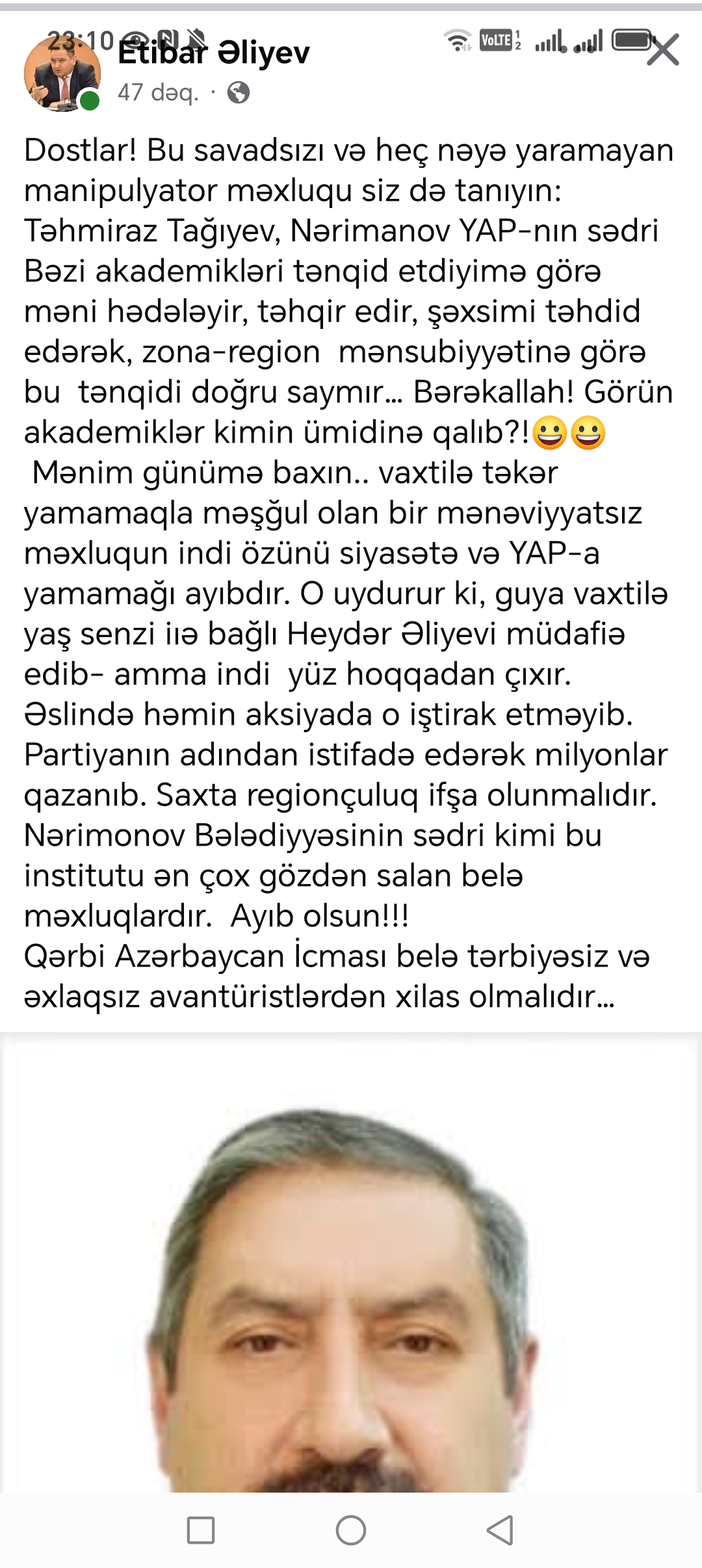Open the Etibar Əliyev profile name link
The width and height of the screenshot is (702, 1568).
tap(214, 53)
